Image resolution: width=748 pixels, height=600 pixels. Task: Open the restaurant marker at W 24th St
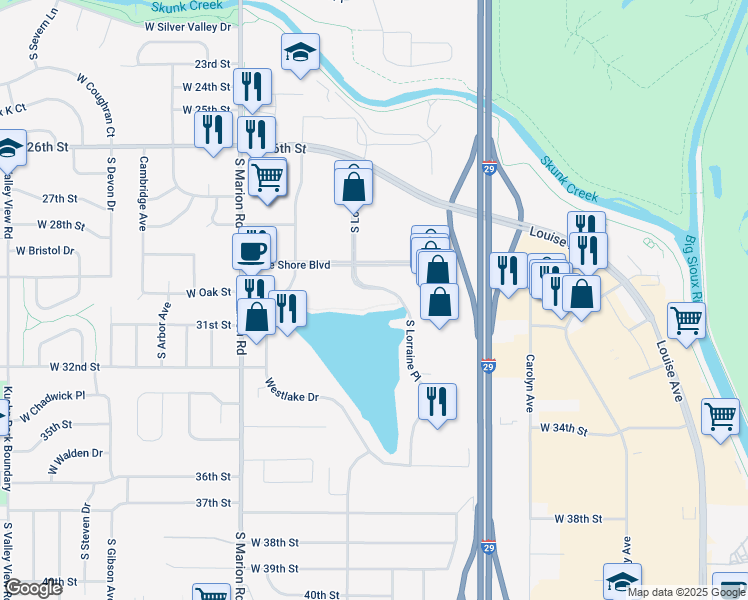[x=251, y=87]
